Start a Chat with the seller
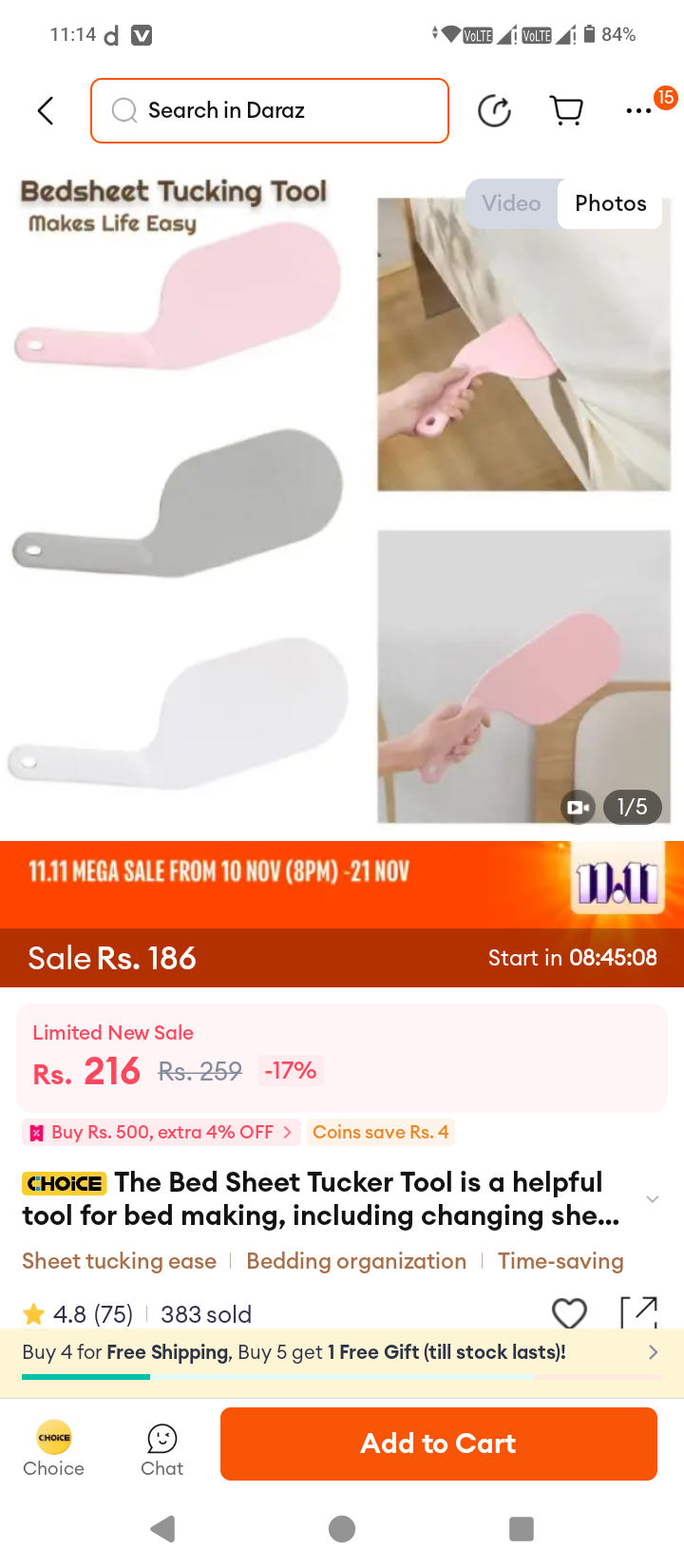This screenshot has width=684, height=1568. point(162,1449)
